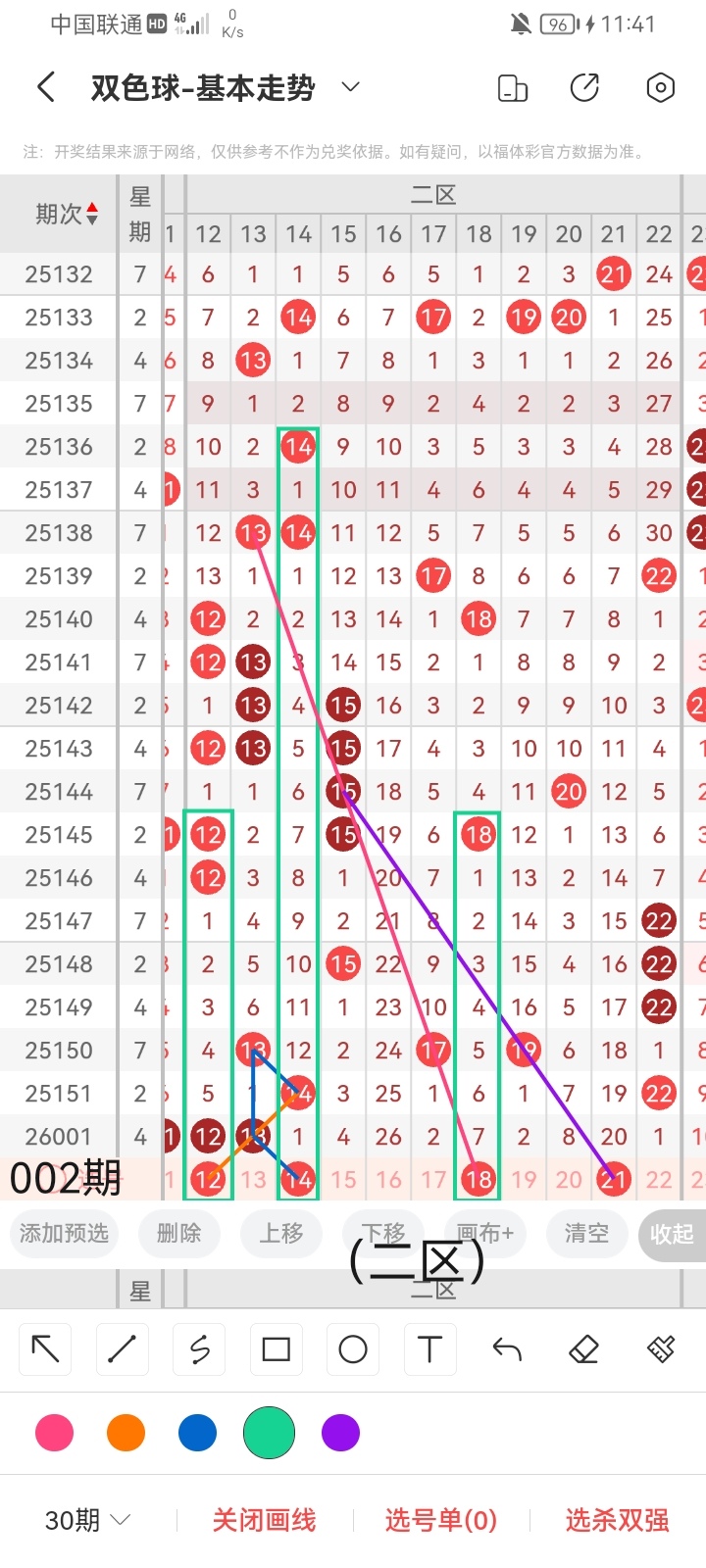
Task: Move selection up with 上移
Action: click(281, 1233)
